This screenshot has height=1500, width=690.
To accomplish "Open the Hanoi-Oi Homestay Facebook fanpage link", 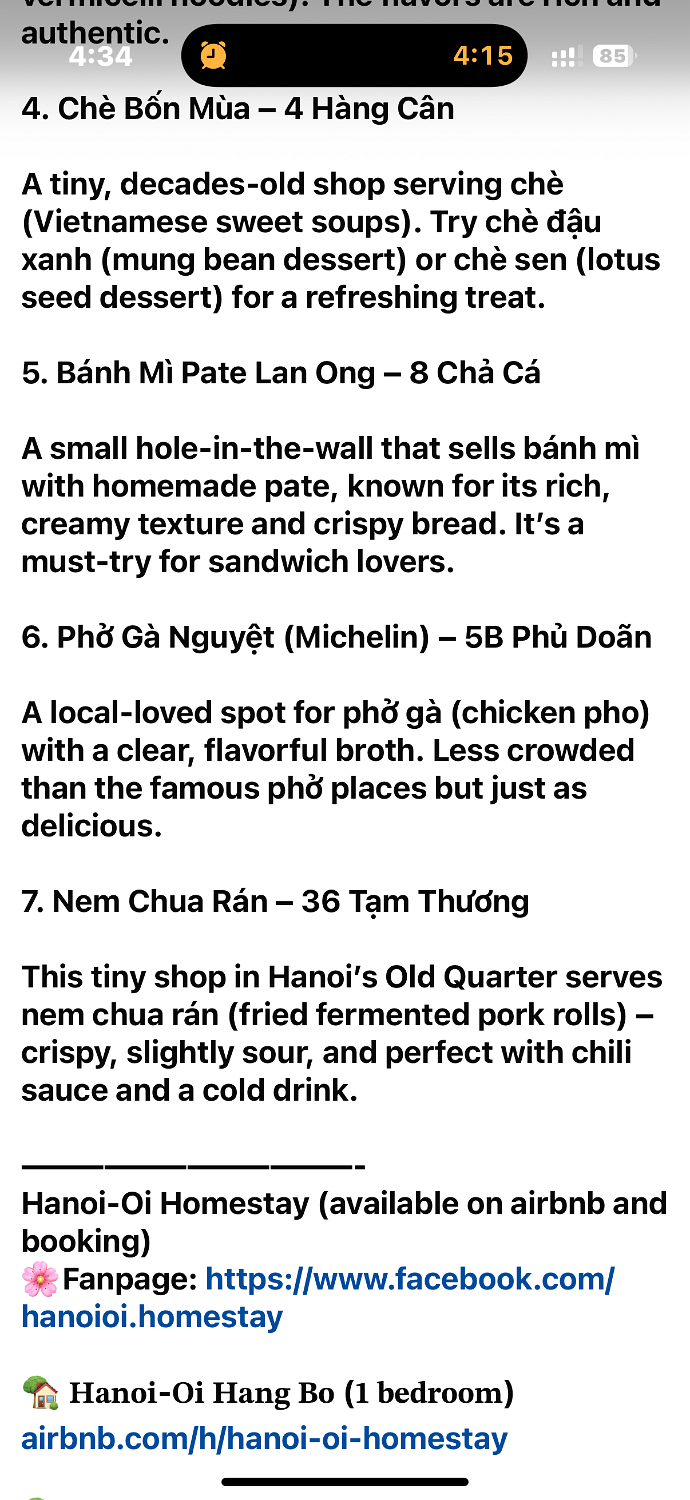I will 408,1279.
